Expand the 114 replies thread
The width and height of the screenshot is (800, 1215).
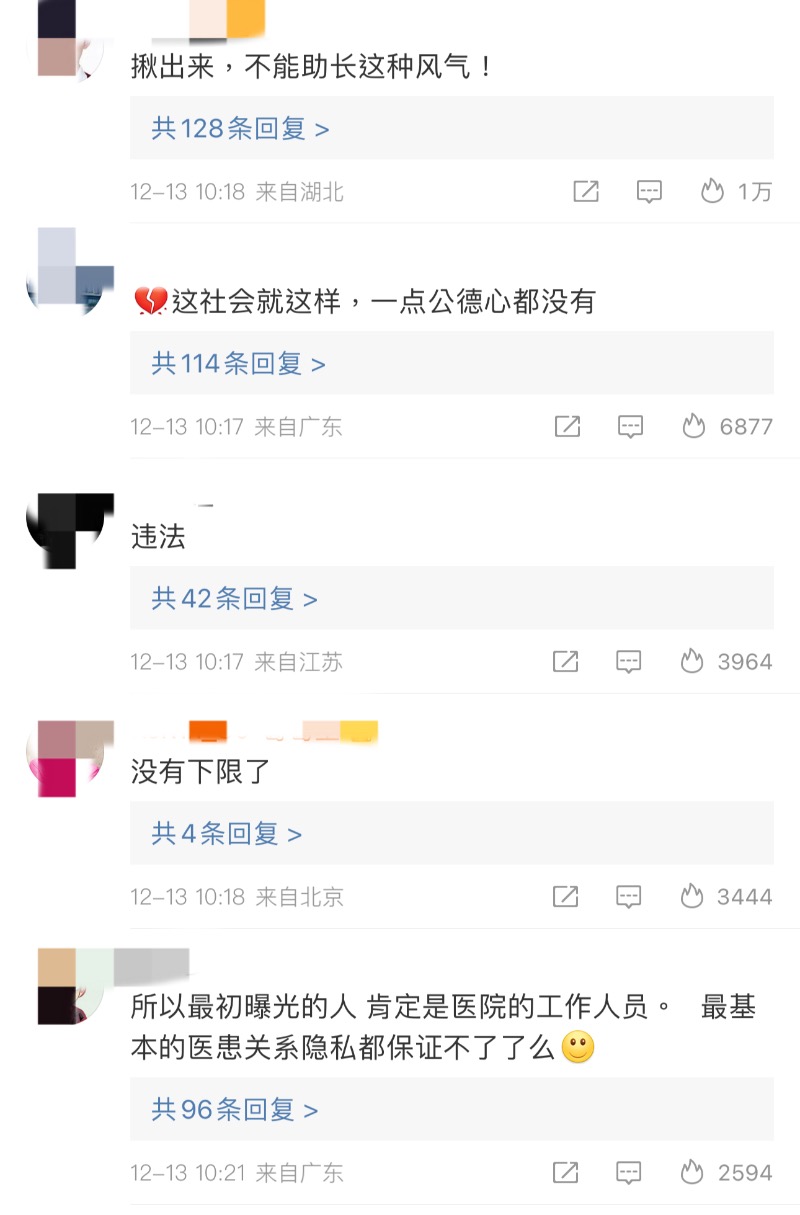click(238, 363)
